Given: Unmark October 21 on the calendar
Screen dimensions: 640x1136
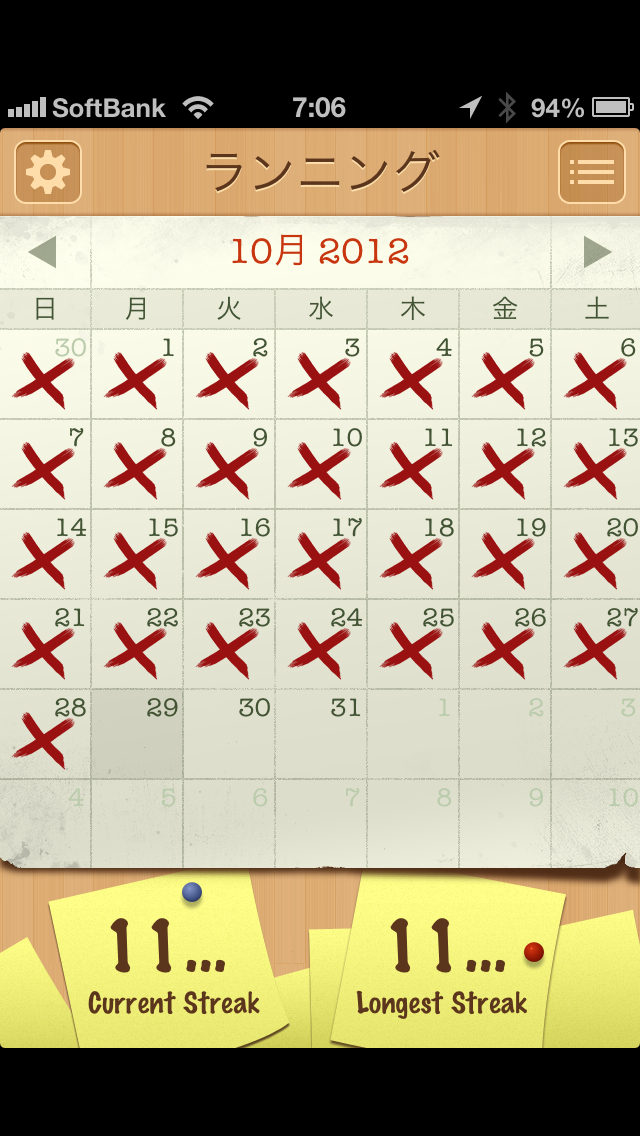Looking at the screenshot, I should (45, 645).
